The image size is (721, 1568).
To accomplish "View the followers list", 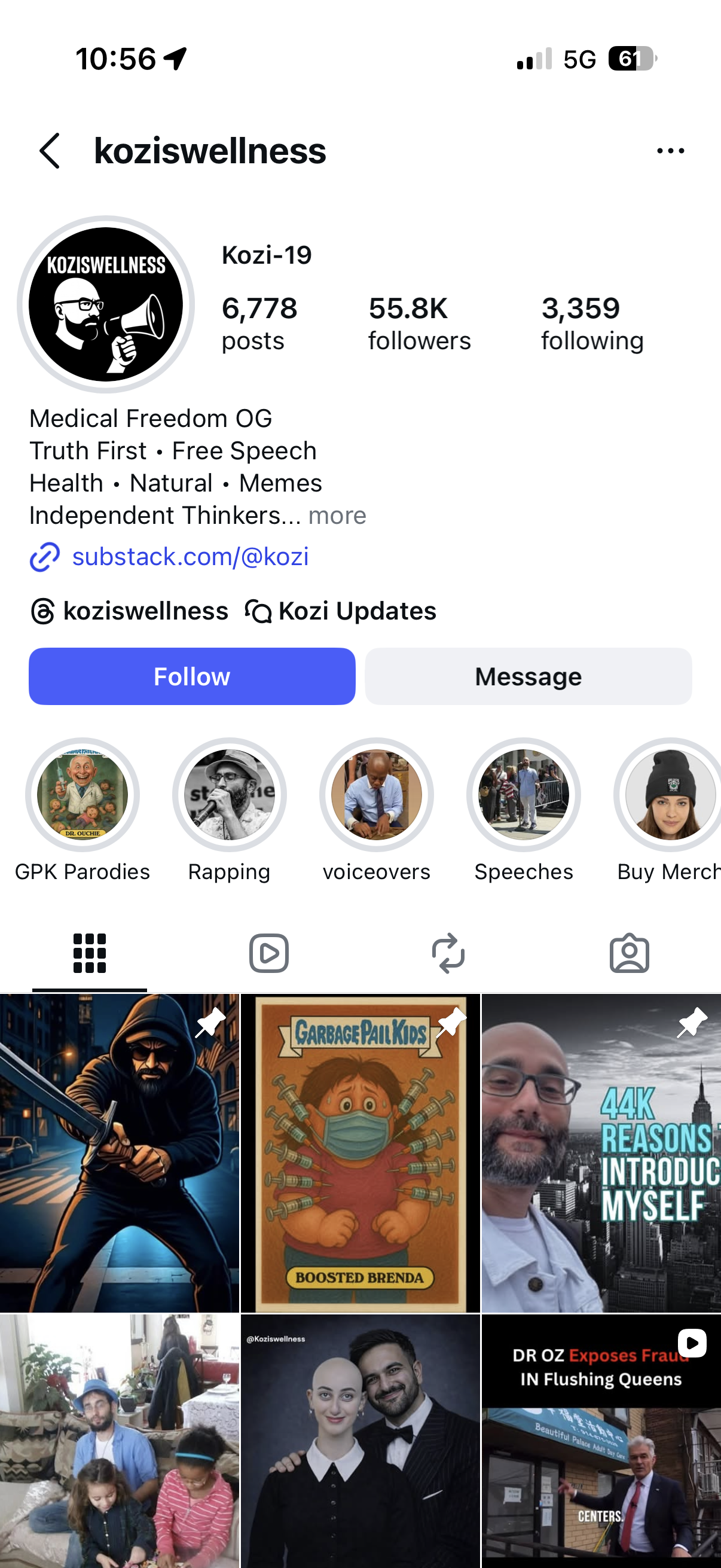I will point(418,323).
